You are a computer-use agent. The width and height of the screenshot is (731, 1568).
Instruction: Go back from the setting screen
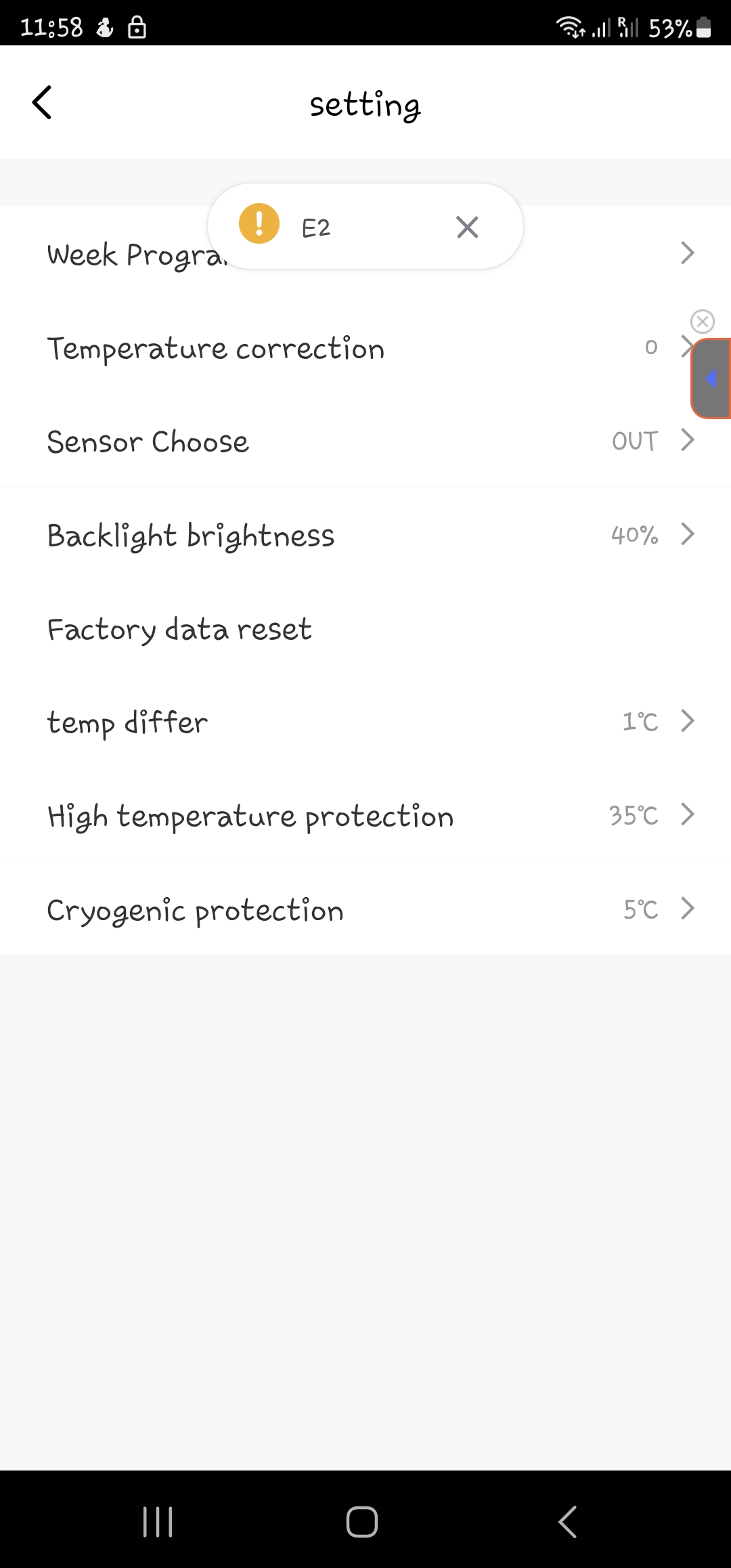[42, 103]
